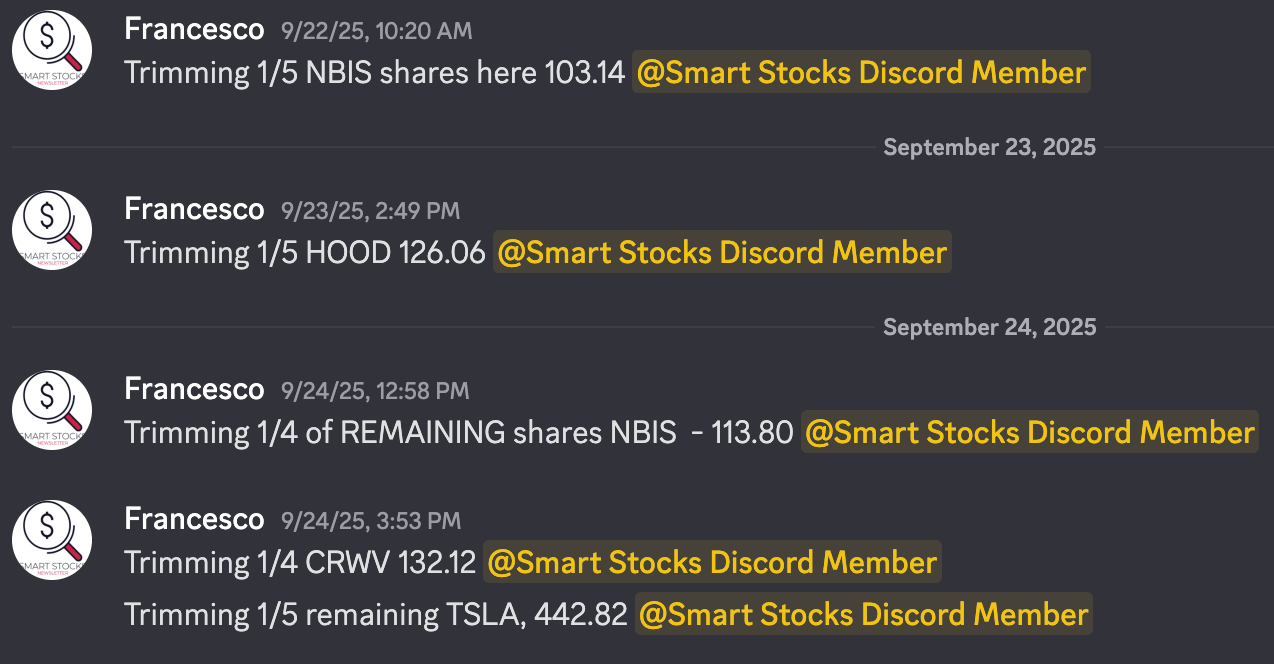The image size is (1274, 664).
Task: Tap the role mention after HOOD 126.06
Action: click(721, 253)
